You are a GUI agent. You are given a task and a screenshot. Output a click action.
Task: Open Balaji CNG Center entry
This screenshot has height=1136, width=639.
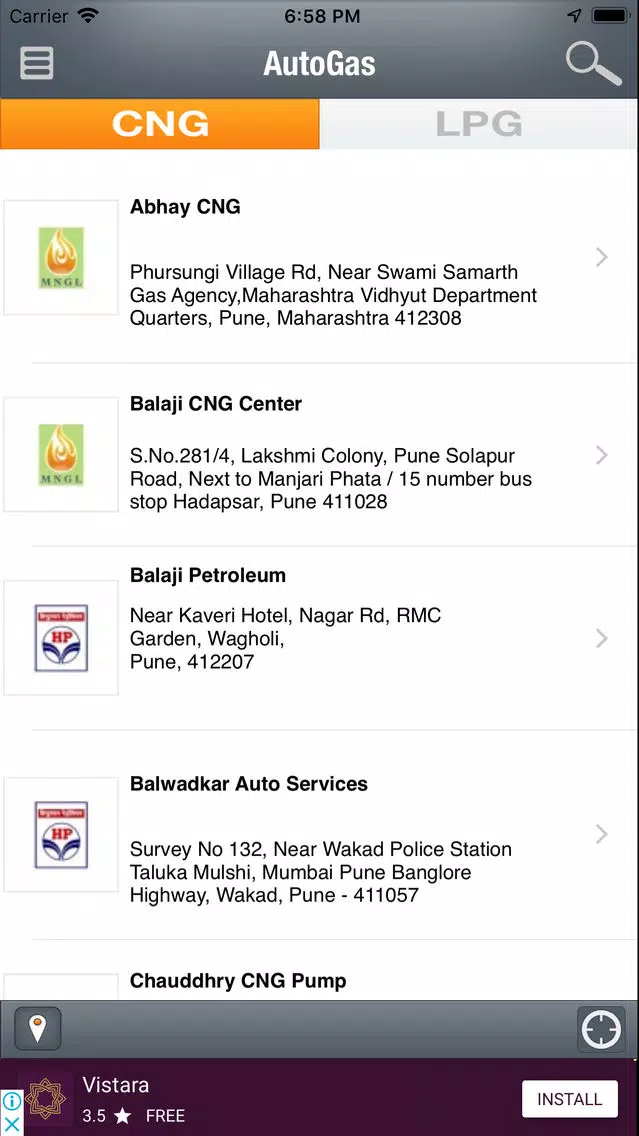(x=320, y=455)
